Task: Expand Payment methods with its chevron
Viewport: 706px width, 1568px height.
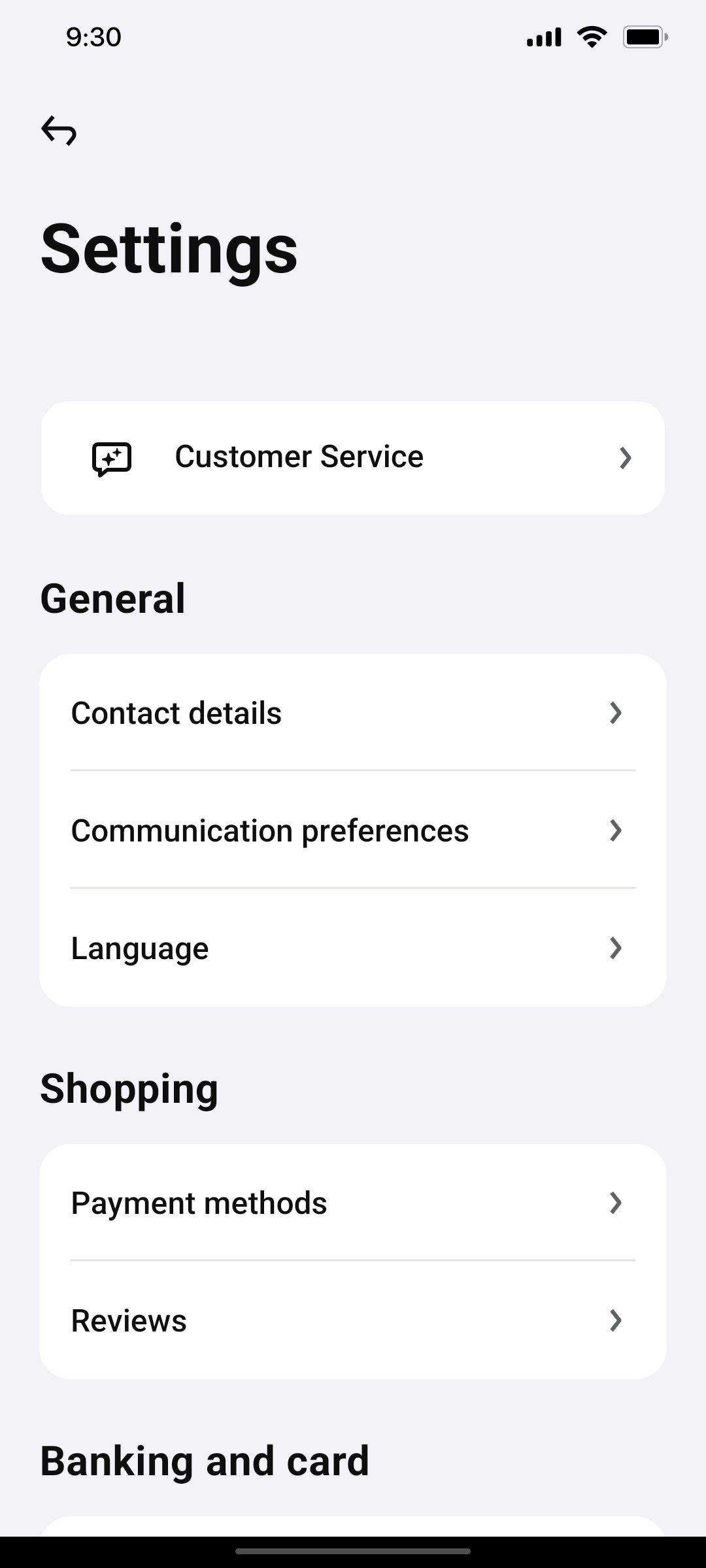Action: pyautogui.click(x=616, y=1203)
